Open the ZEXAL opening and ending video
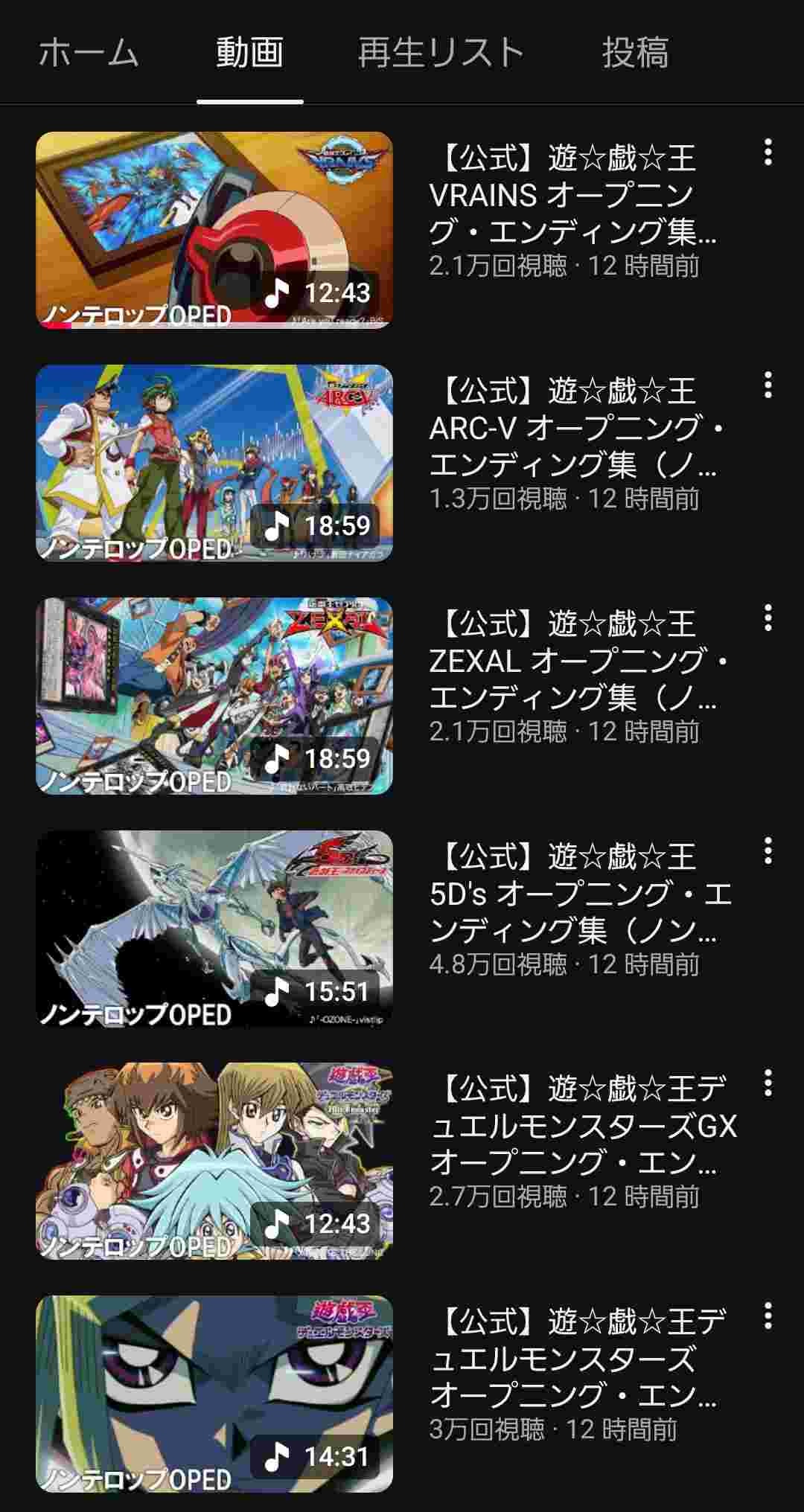This screenshot has height=1512, width=804. (214, 696)
